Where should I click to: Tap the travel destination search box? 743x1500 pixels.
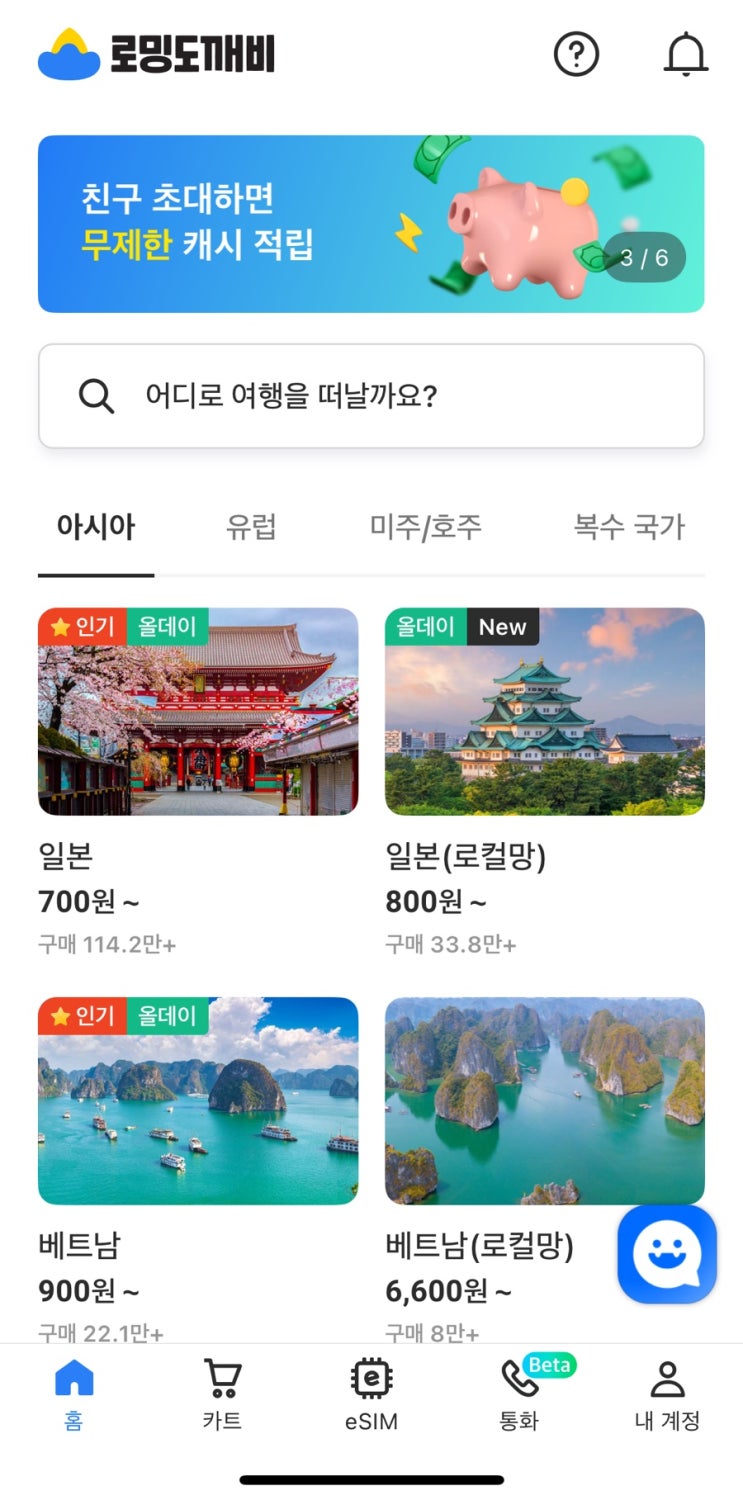pyautogui.click(x=371, y=397)
